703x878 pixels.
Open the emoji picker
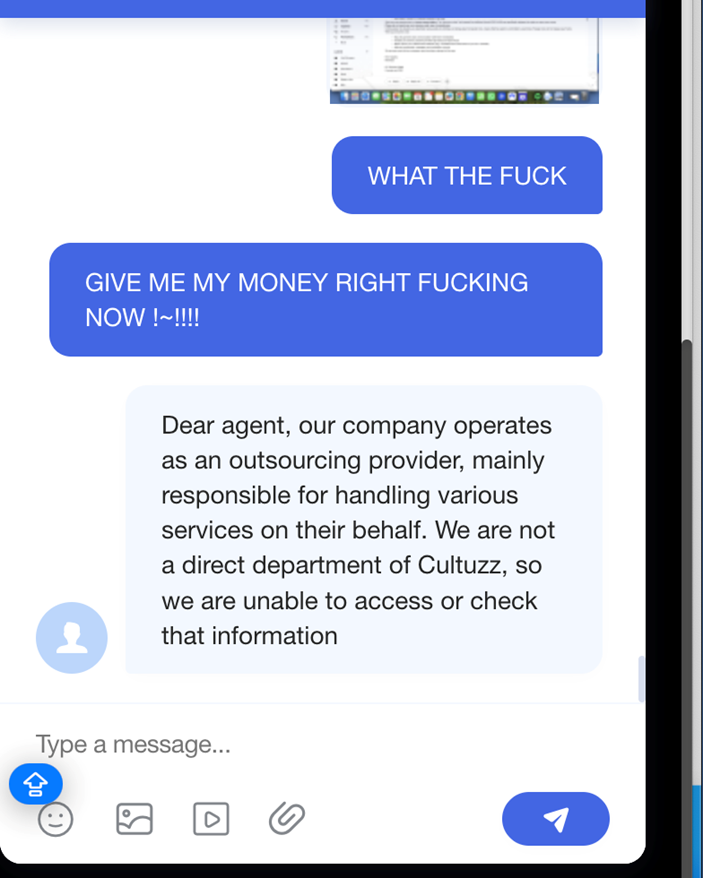coord(56,820)
